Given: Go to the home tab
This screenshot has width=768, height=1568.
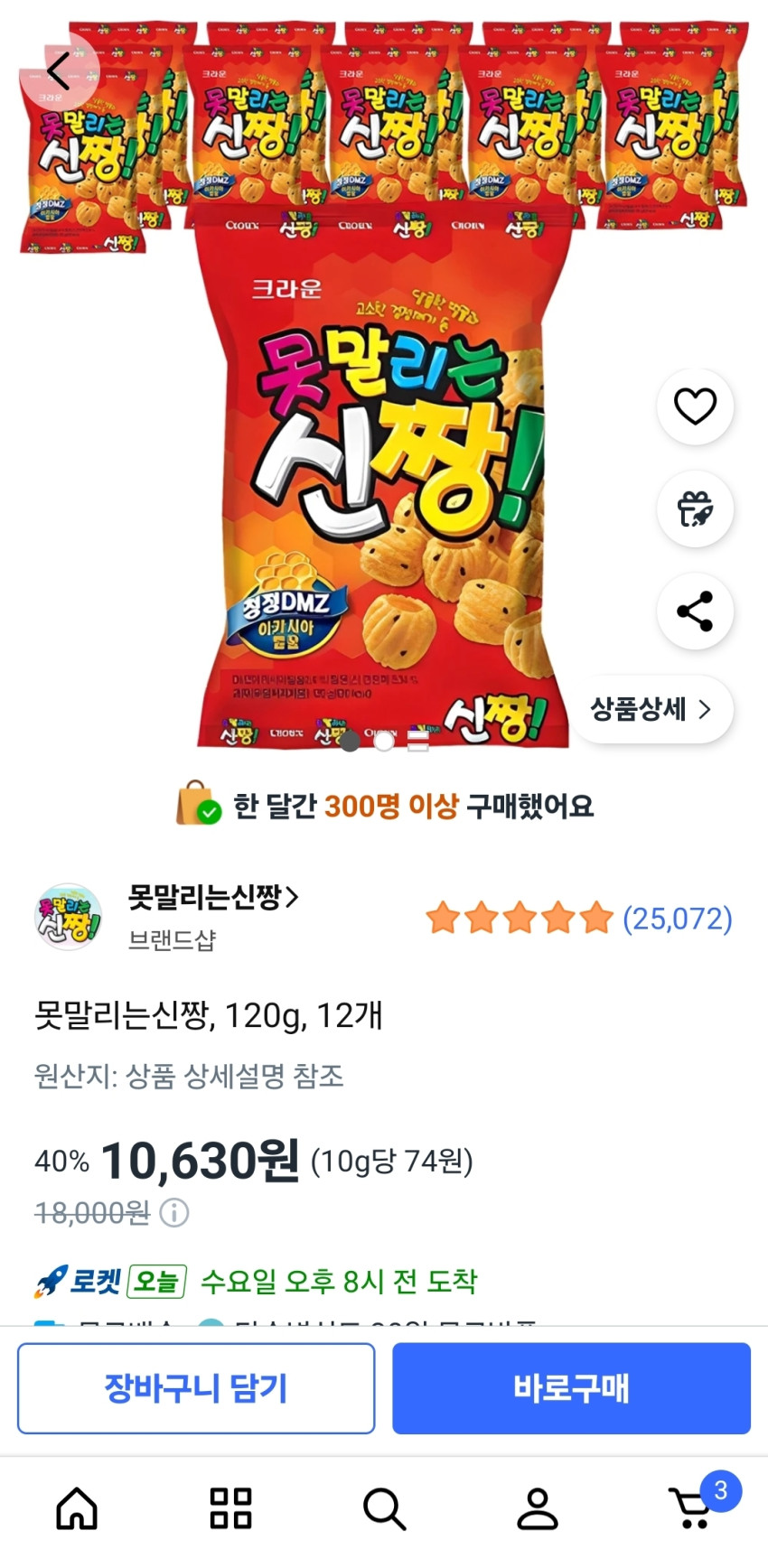Looking at the screenshot, I should coord(77,1508).
